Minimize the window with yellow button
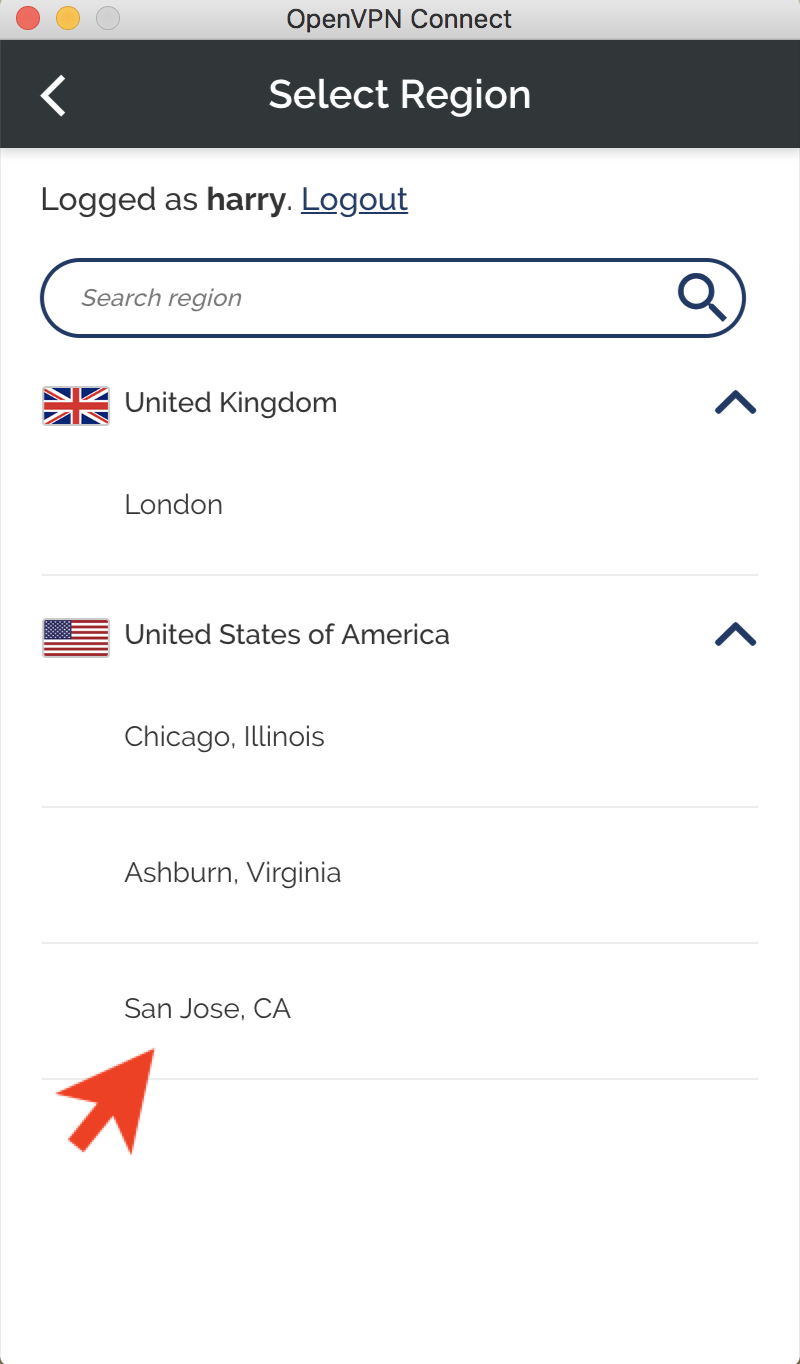The image size is (800, 1364). point(67,17)
